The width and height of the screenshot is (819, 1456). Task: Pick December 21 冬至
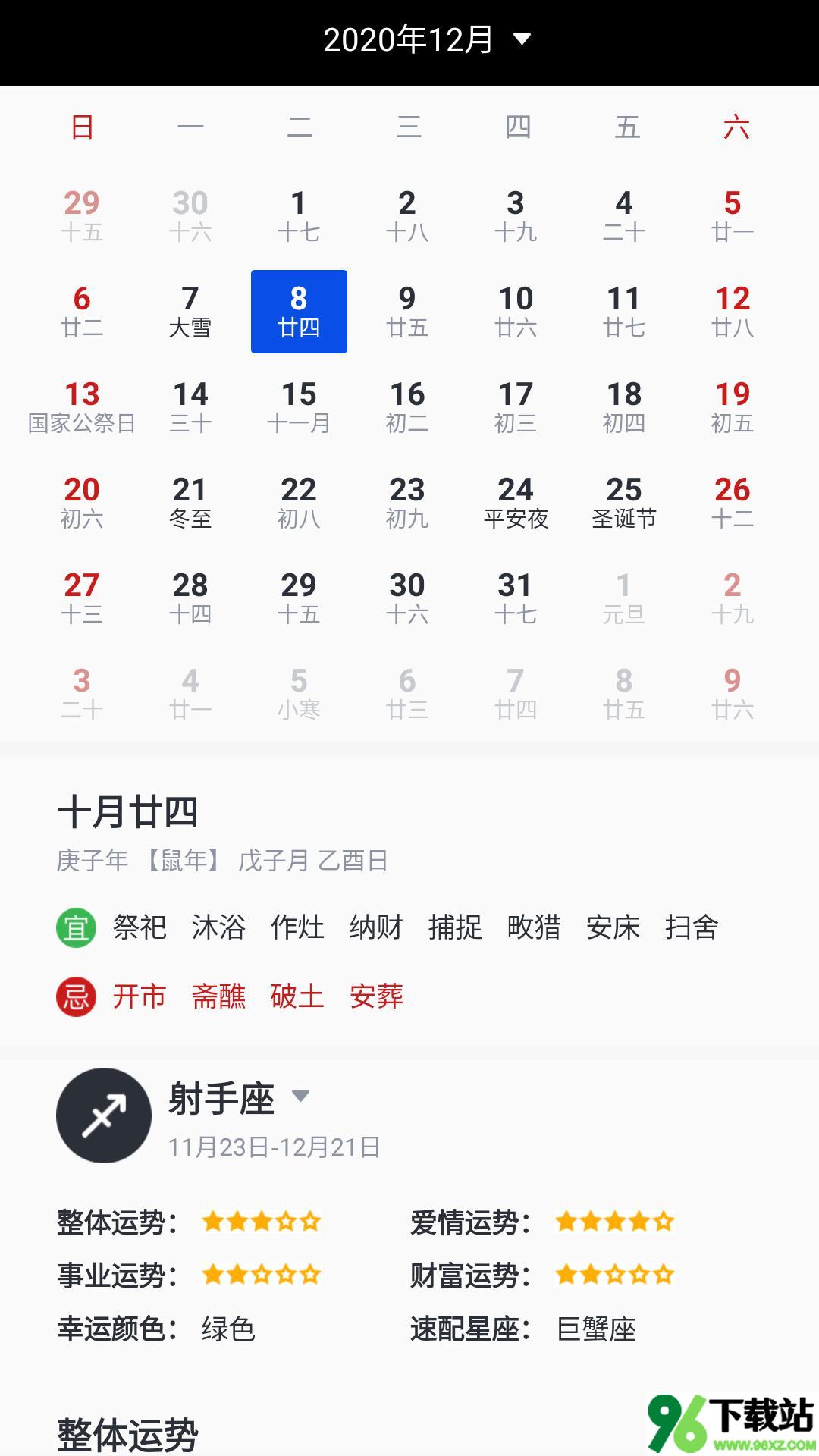pos(190,503)
